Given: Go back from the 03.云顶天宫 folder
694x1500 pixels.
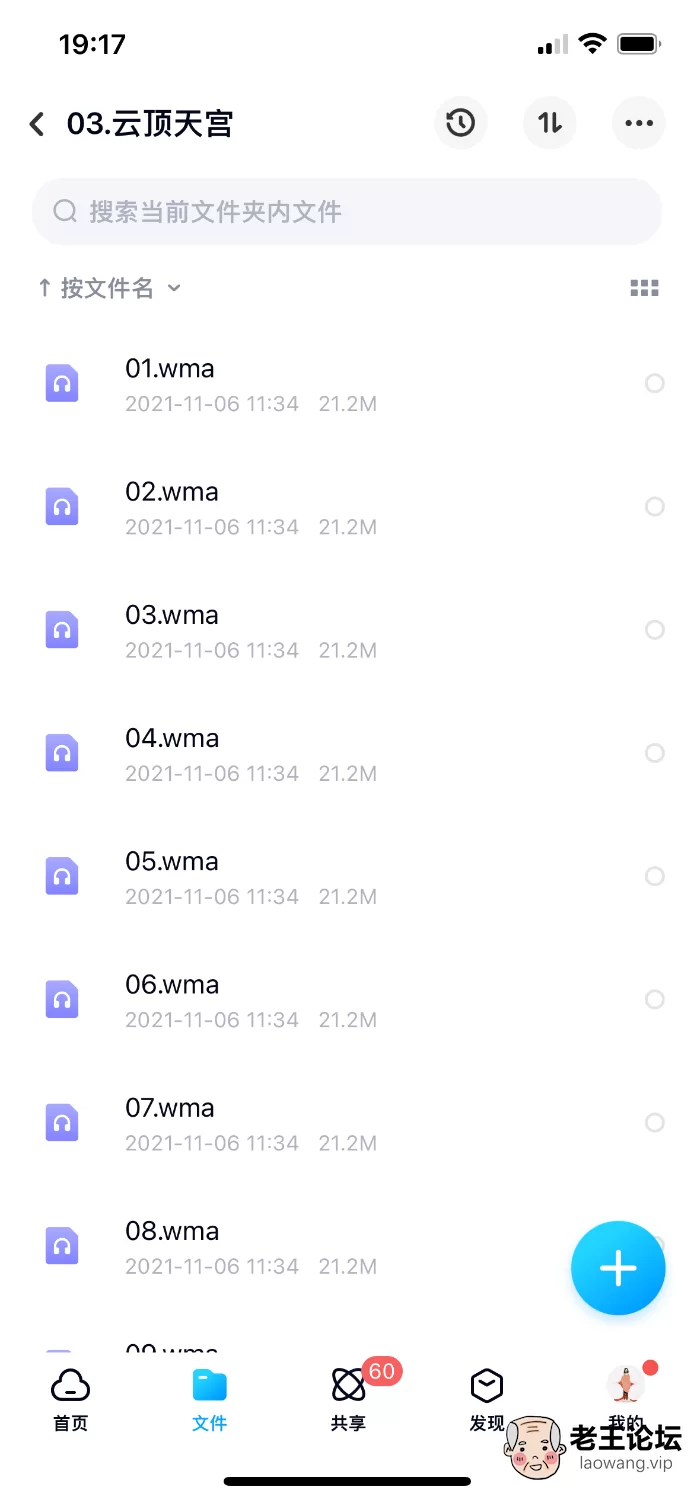Looking at the screenshot, I should (x=37, y=124).
